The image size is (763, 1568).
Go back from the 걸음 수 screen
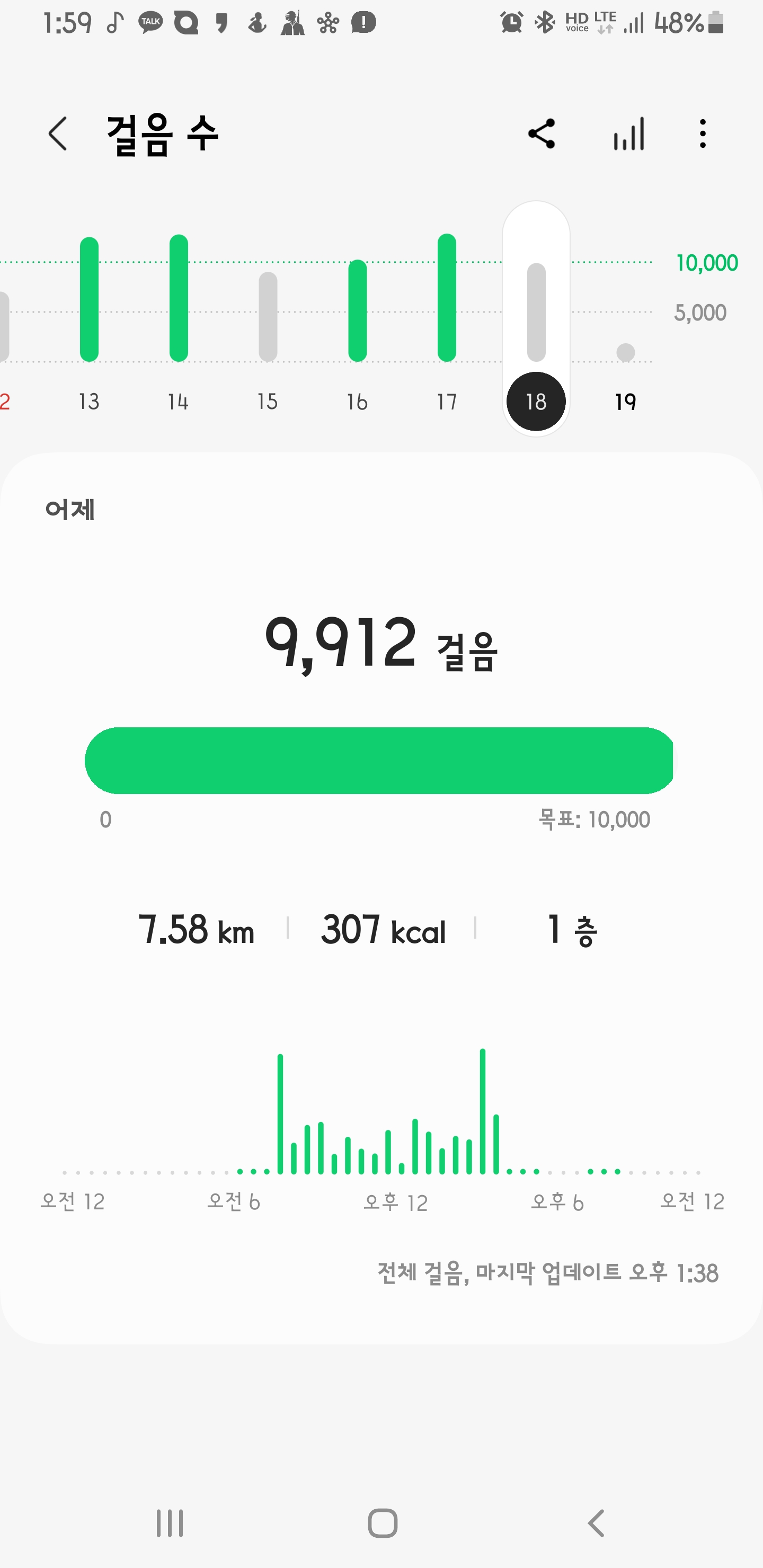(58, 134)
